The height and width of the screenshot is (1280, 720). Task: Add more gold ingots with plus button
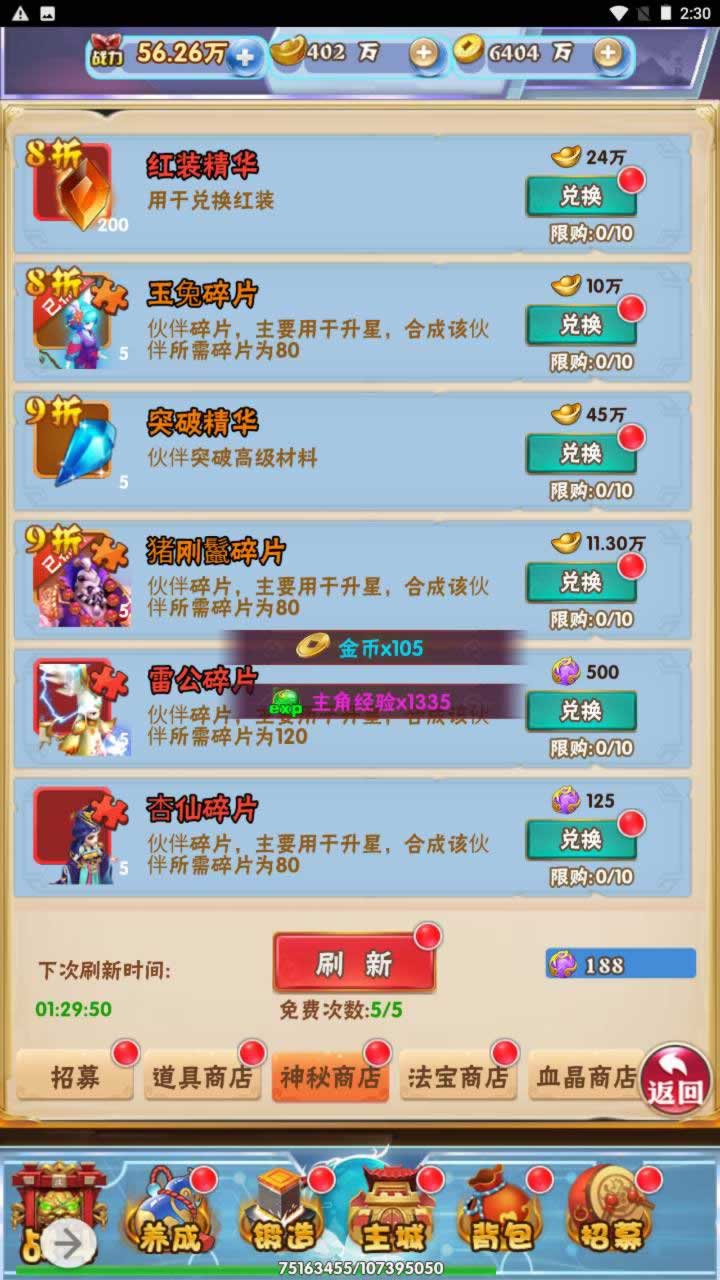[424, 54]
